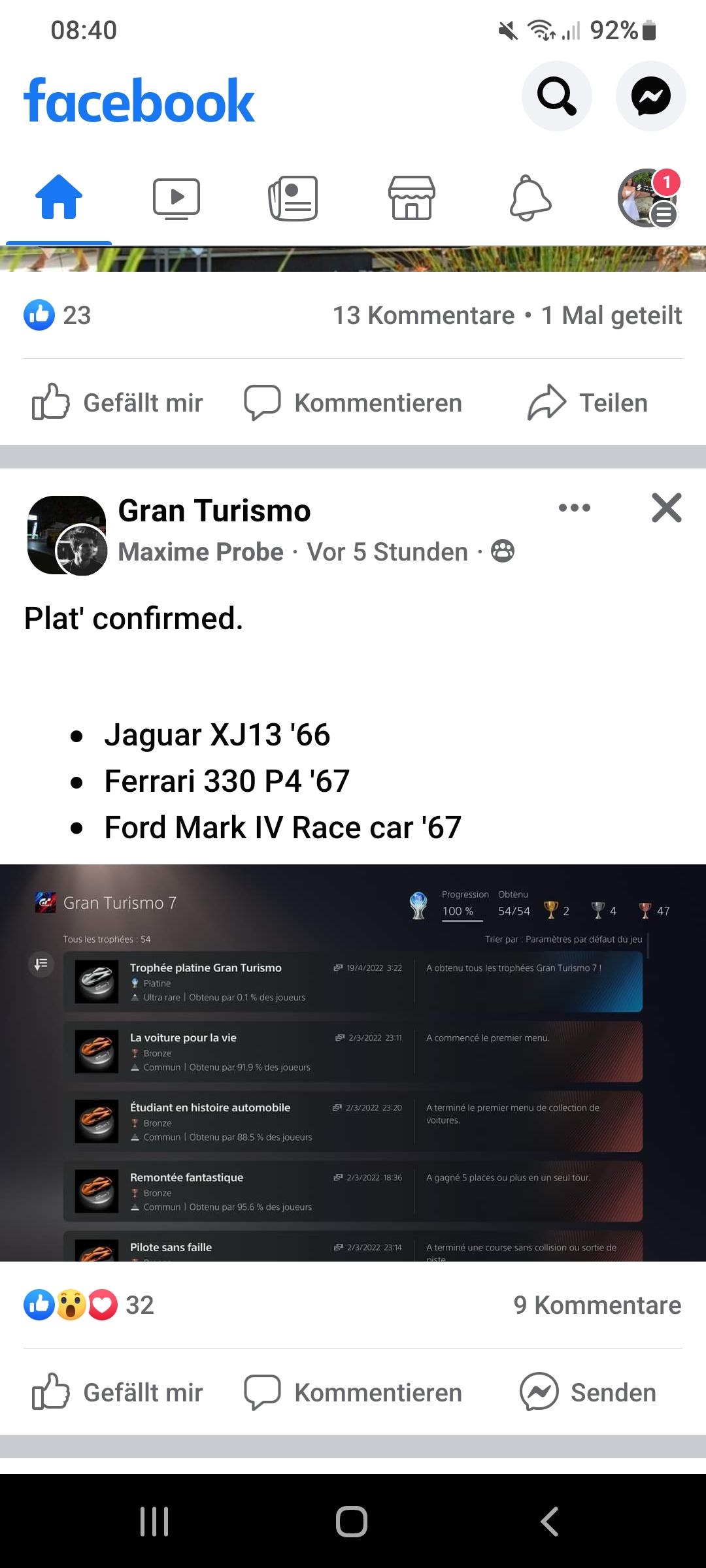This screenshot has height=1568, width=706.
Task: Send the Gran Turismo post via Messenger
Action: click(588, 1393)
